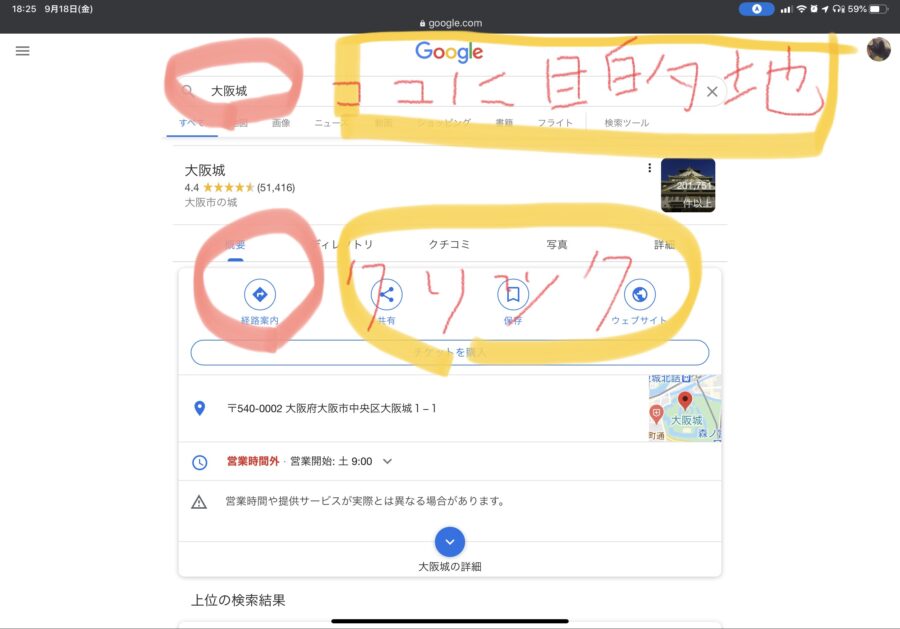Open the ウェブサイト button
900x629 pixels.
point(639,302)
